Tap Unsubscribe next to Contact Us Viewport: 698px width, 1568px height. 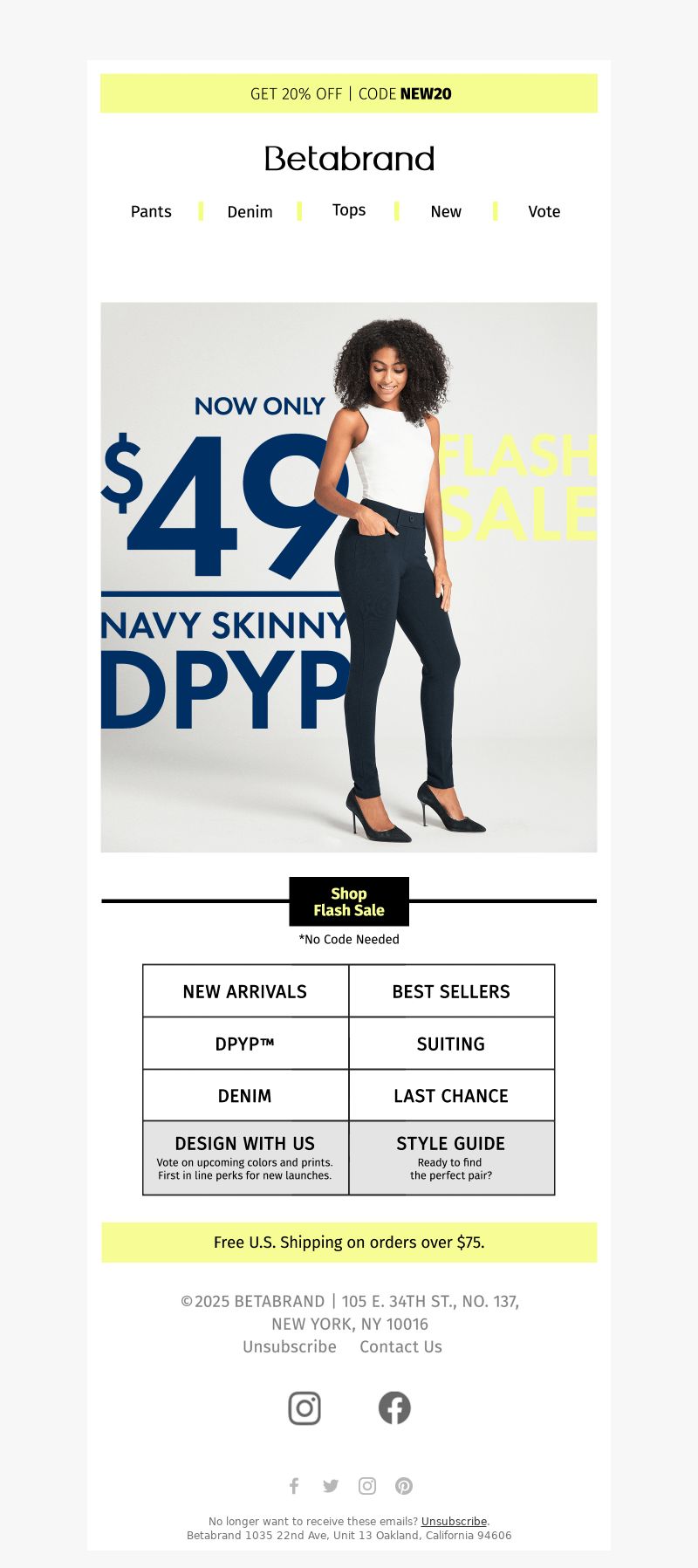point(290,1346)
